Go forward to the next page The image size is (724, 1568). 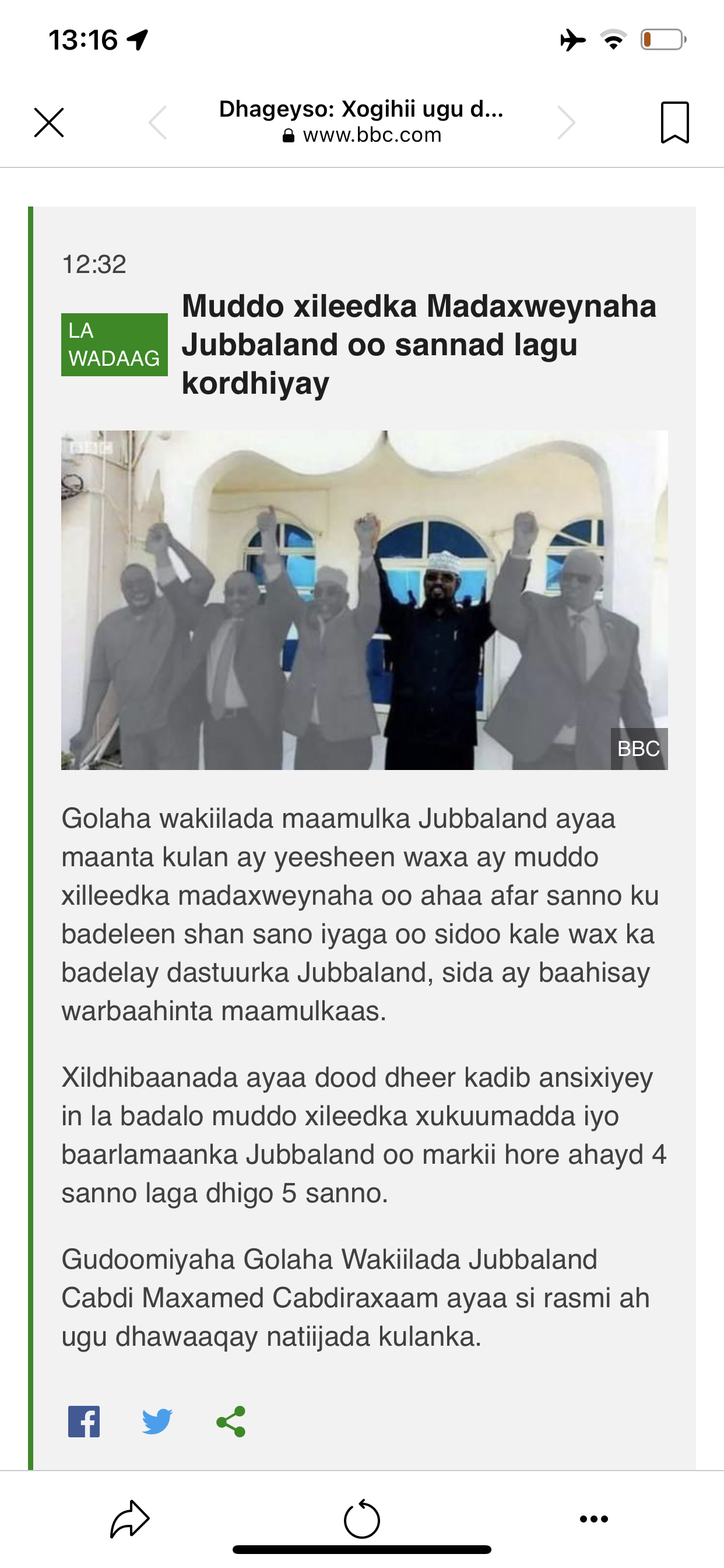[567, 123]
